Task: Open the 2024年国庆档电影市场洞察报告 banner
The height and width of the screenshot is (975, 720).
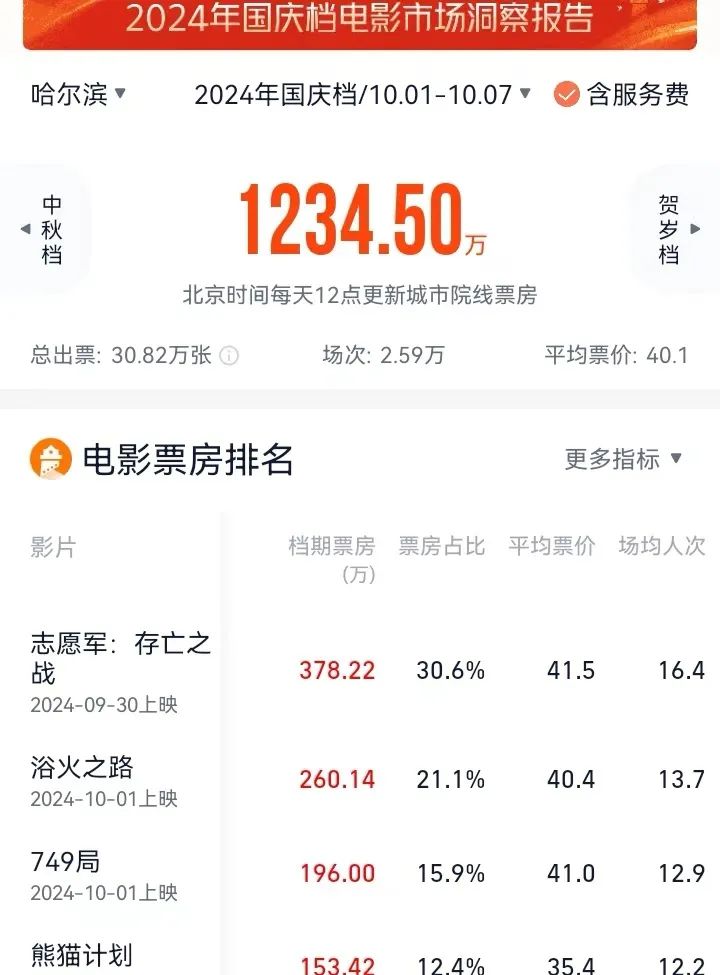Action: coord(360,20)
